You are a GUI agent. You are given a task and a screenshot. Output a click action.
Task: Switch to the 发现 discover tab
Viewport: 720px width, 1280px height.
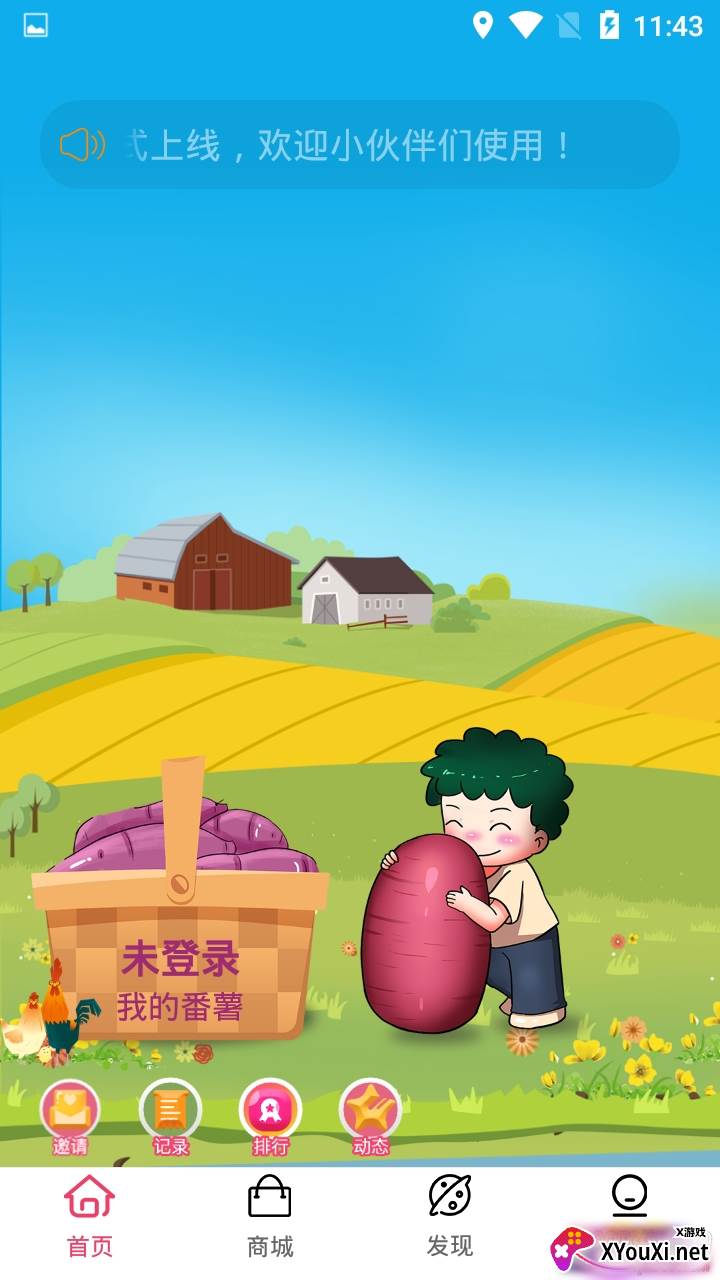click(450, 1218)
